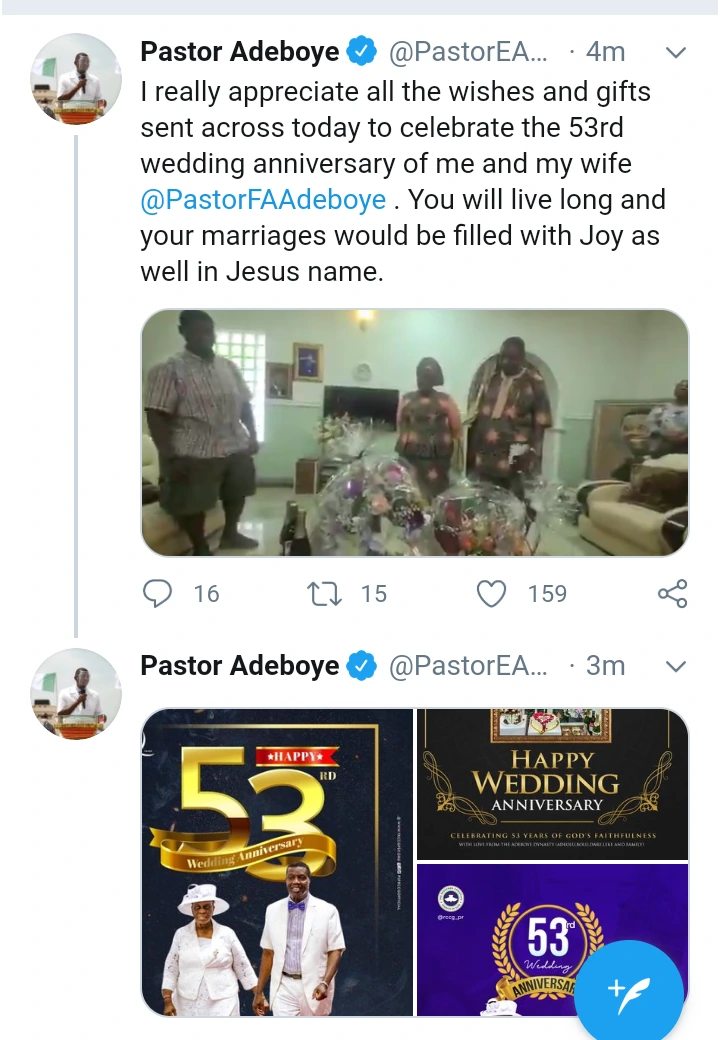Open Pastor Adeboye's name on the 4m tweet
Screen dimensions: 720x1040
(240, 52)
